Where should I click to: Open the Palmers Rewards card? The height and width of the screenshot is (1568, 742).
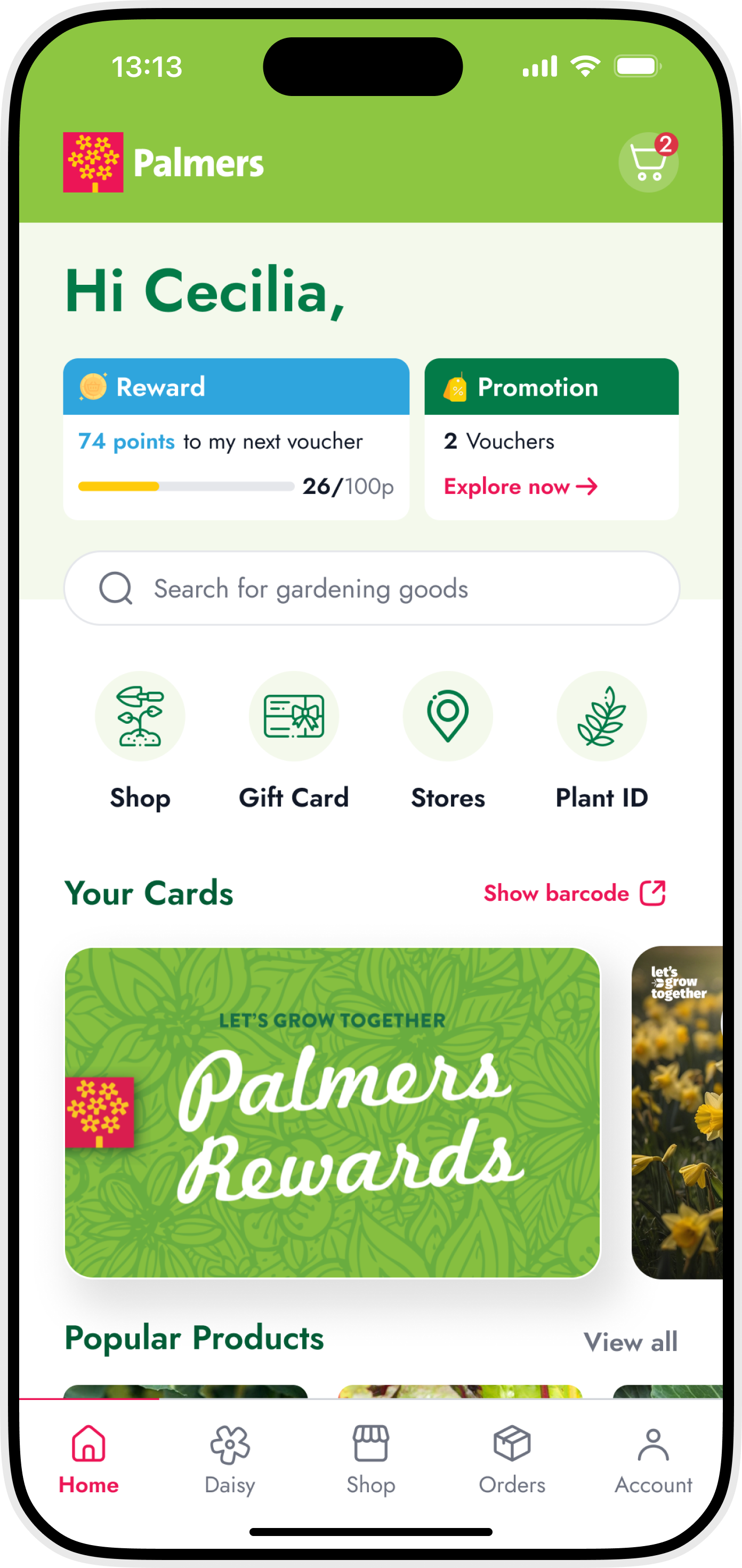click(x=332, y=1112)
